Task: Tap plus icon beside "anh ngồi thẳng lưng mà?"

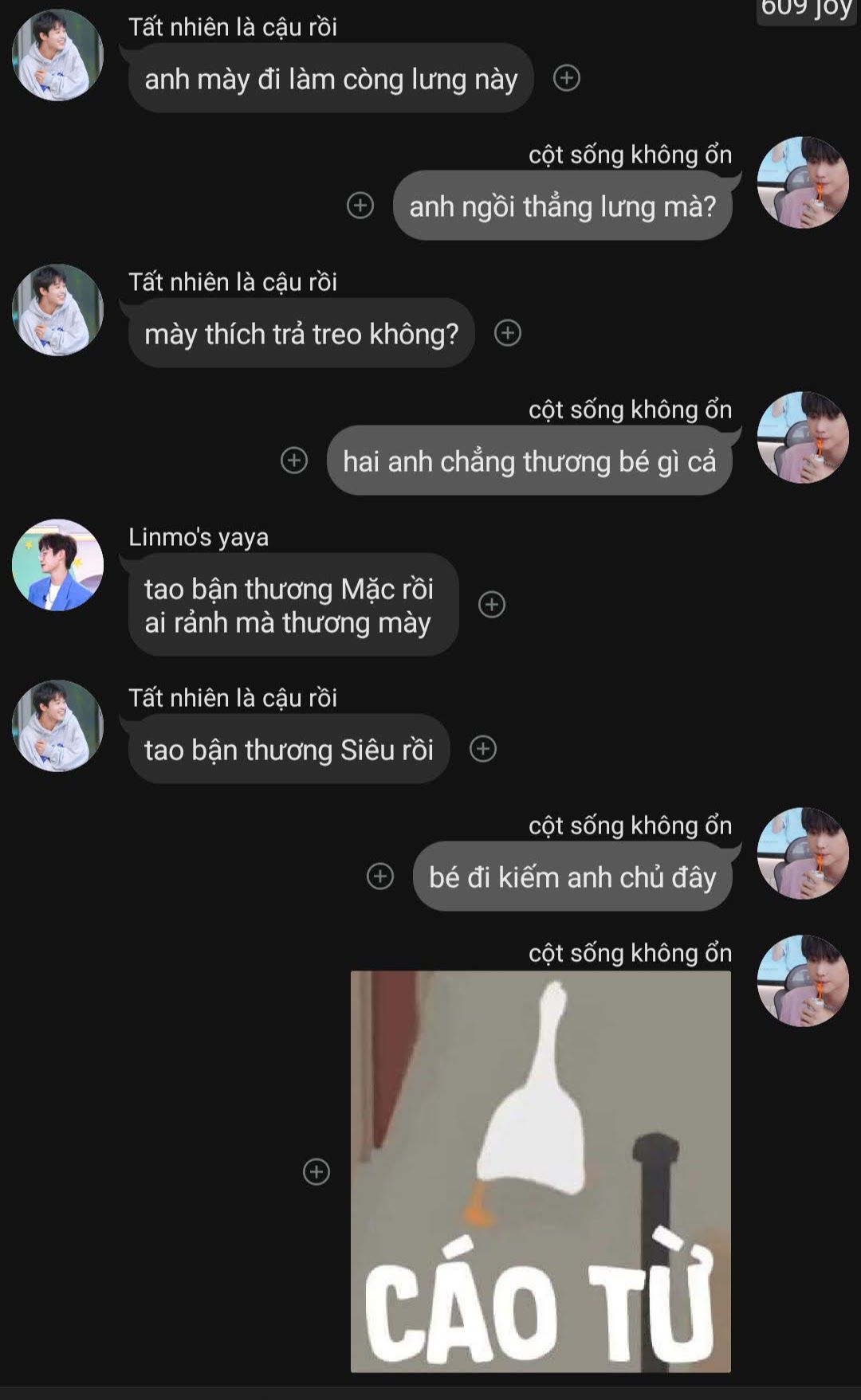Action: click(360, 206)
